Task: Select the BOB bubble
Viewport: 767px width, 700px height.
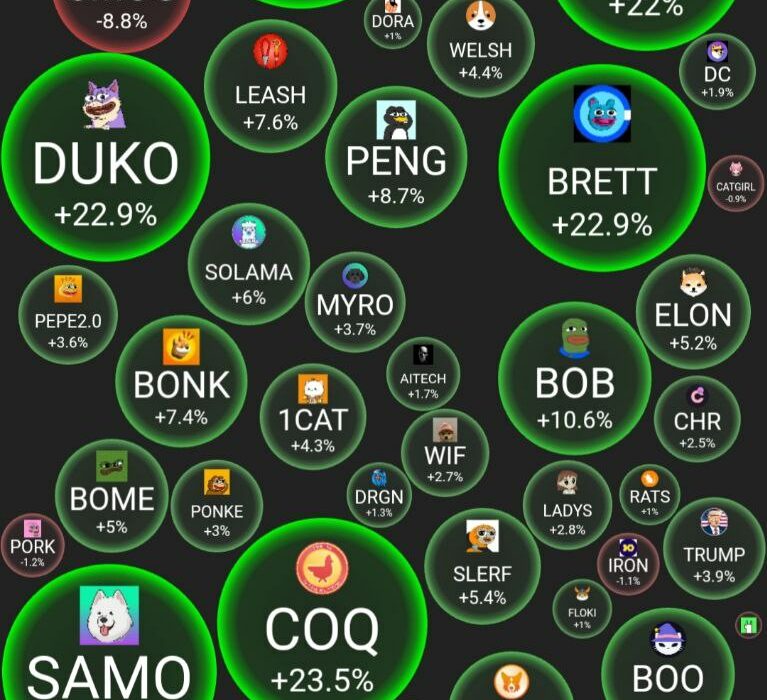Action: click(x=574, y=380)
